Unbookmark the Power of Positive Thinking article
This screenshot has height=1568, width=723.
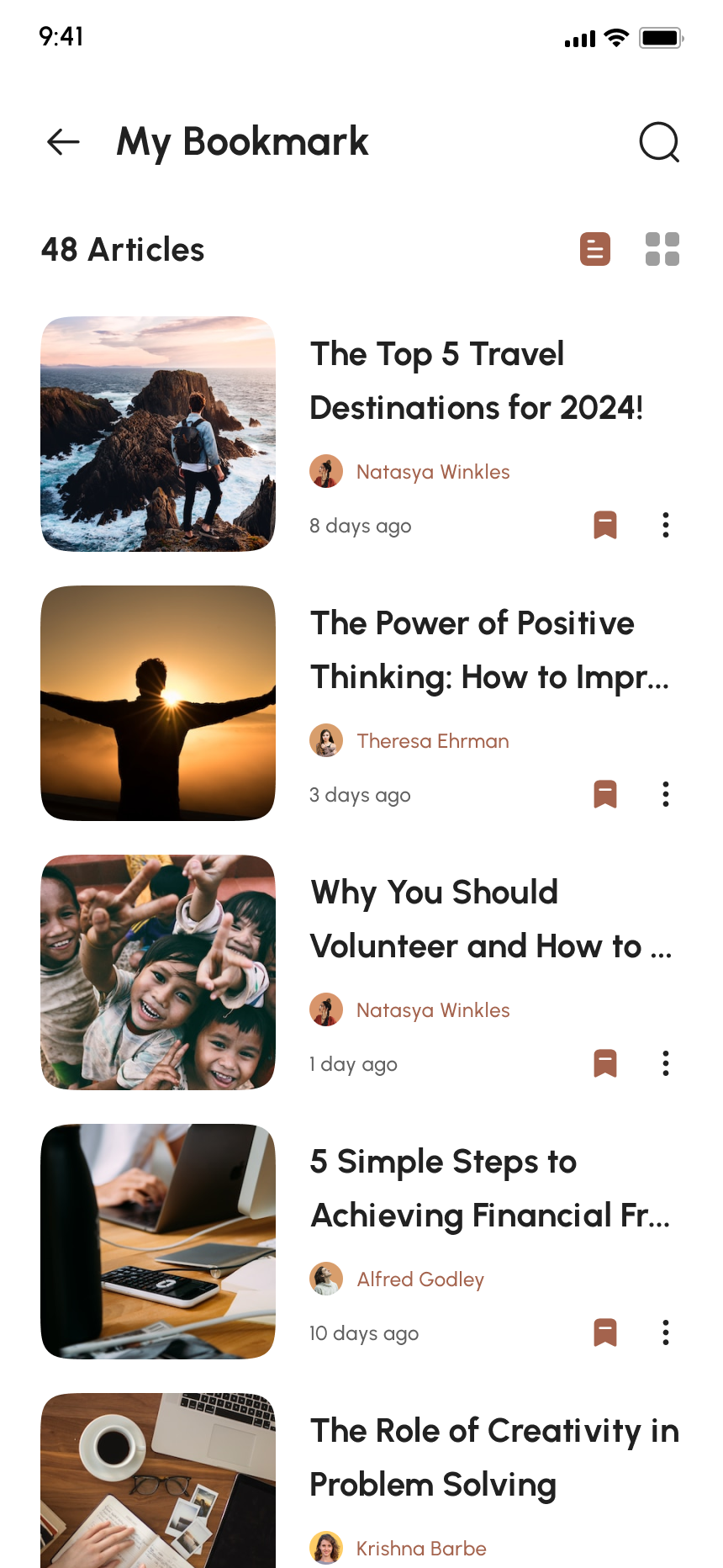click(605, 794)
